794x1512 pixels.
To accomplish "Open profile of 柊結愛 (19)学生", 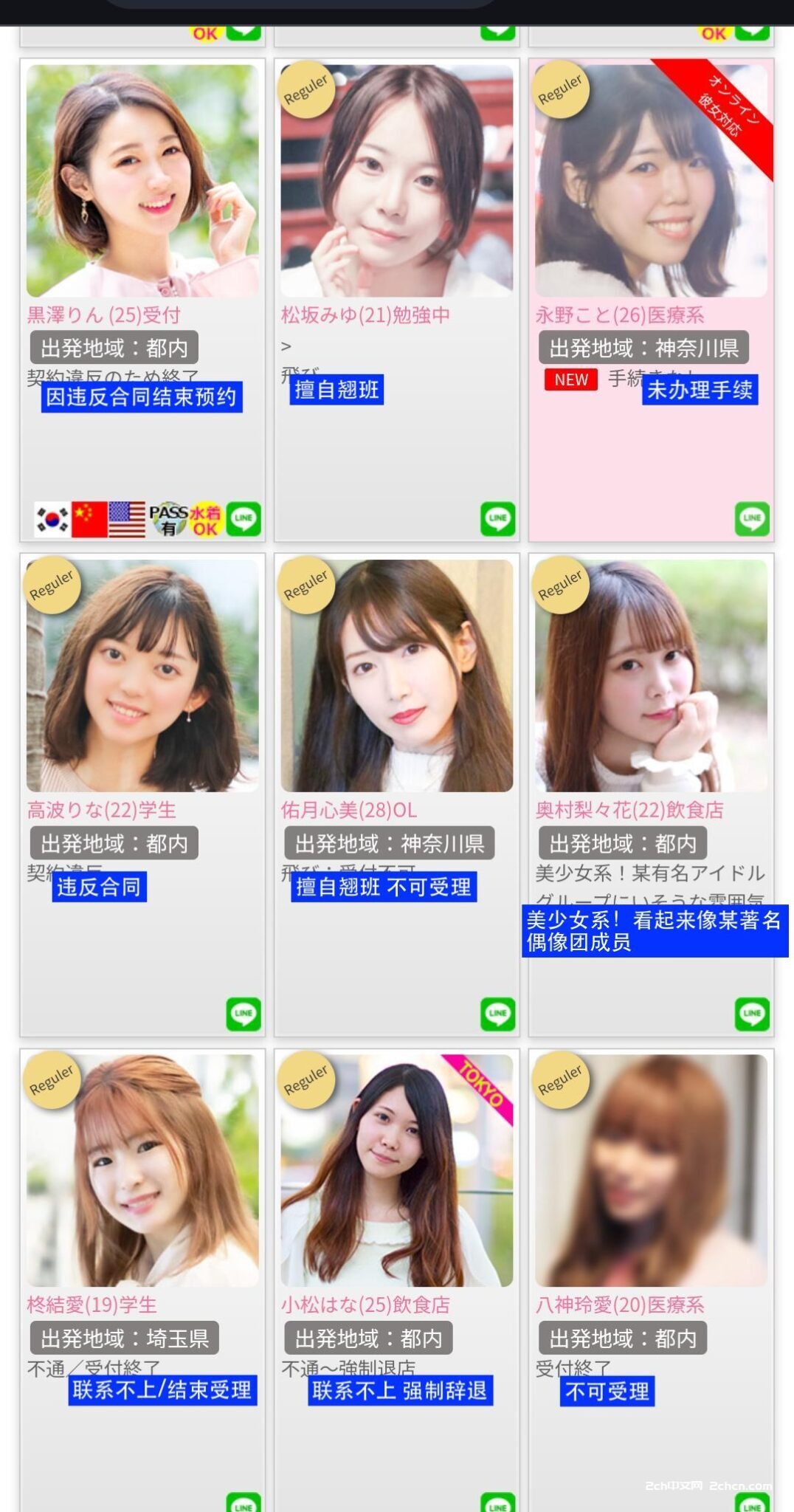I will [x=91, y=1305].
